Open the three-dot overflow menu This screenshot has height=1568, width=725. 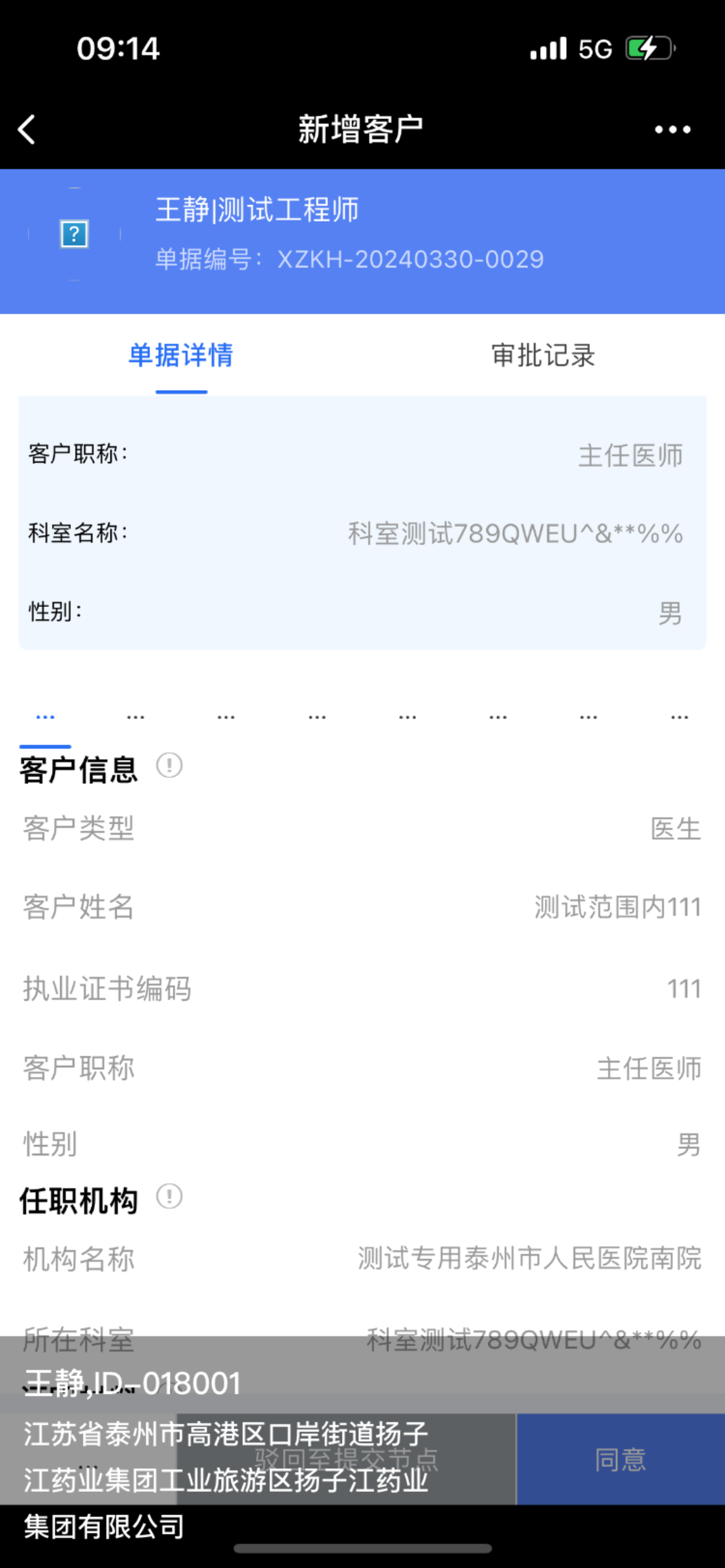click(672, 129)
